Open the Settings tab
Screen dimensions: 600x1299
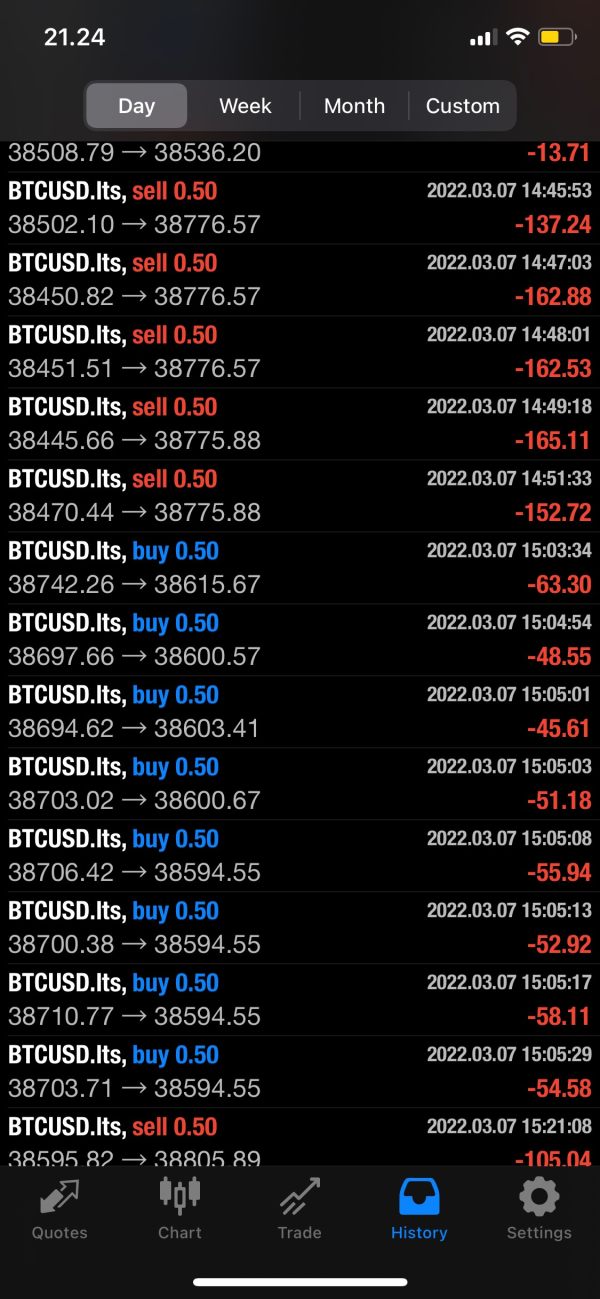pyautogui.click(x=539, y=1208)
